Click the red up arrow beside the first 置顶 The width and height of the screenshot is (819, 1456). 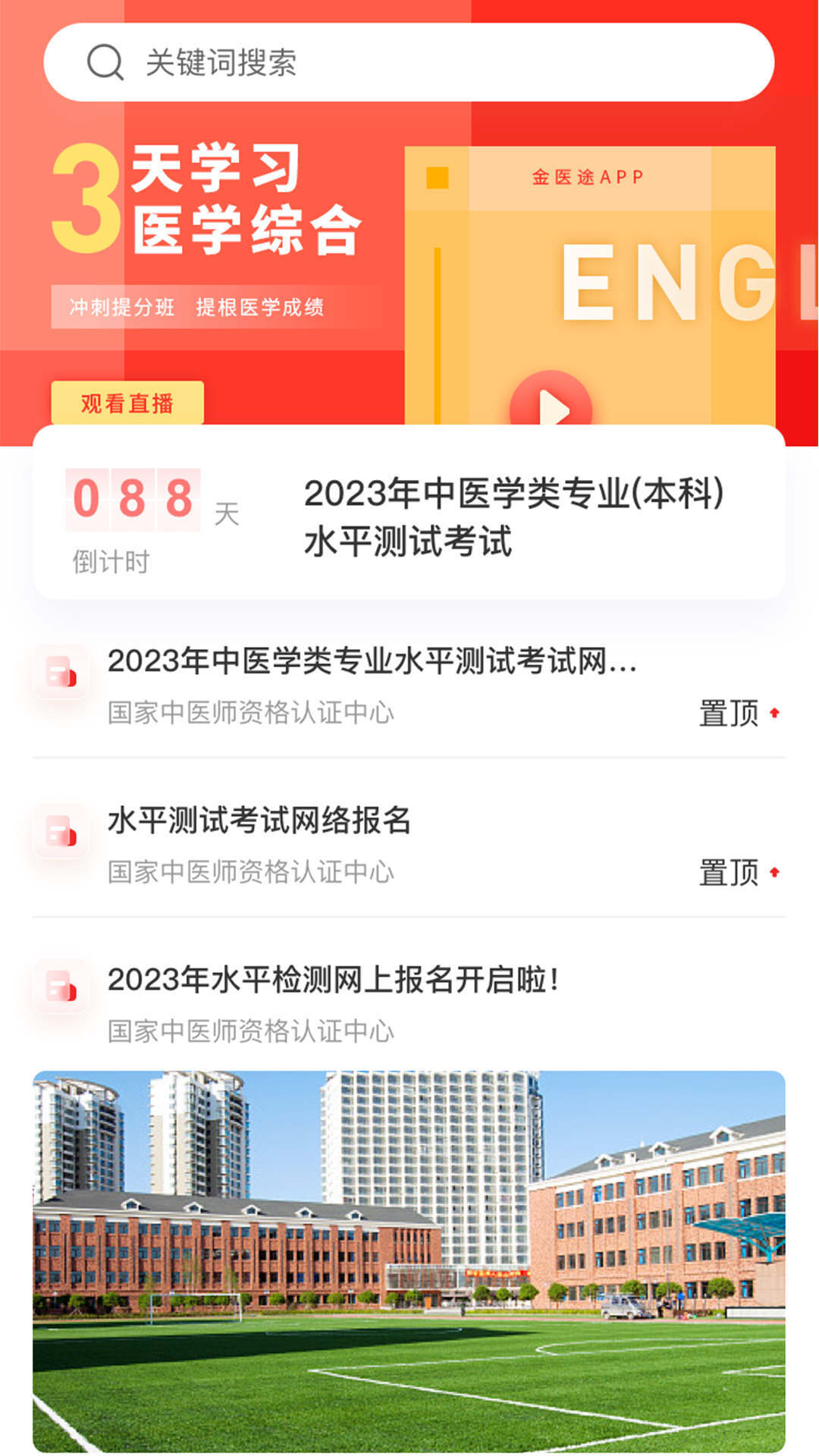[x=775, y=711]
